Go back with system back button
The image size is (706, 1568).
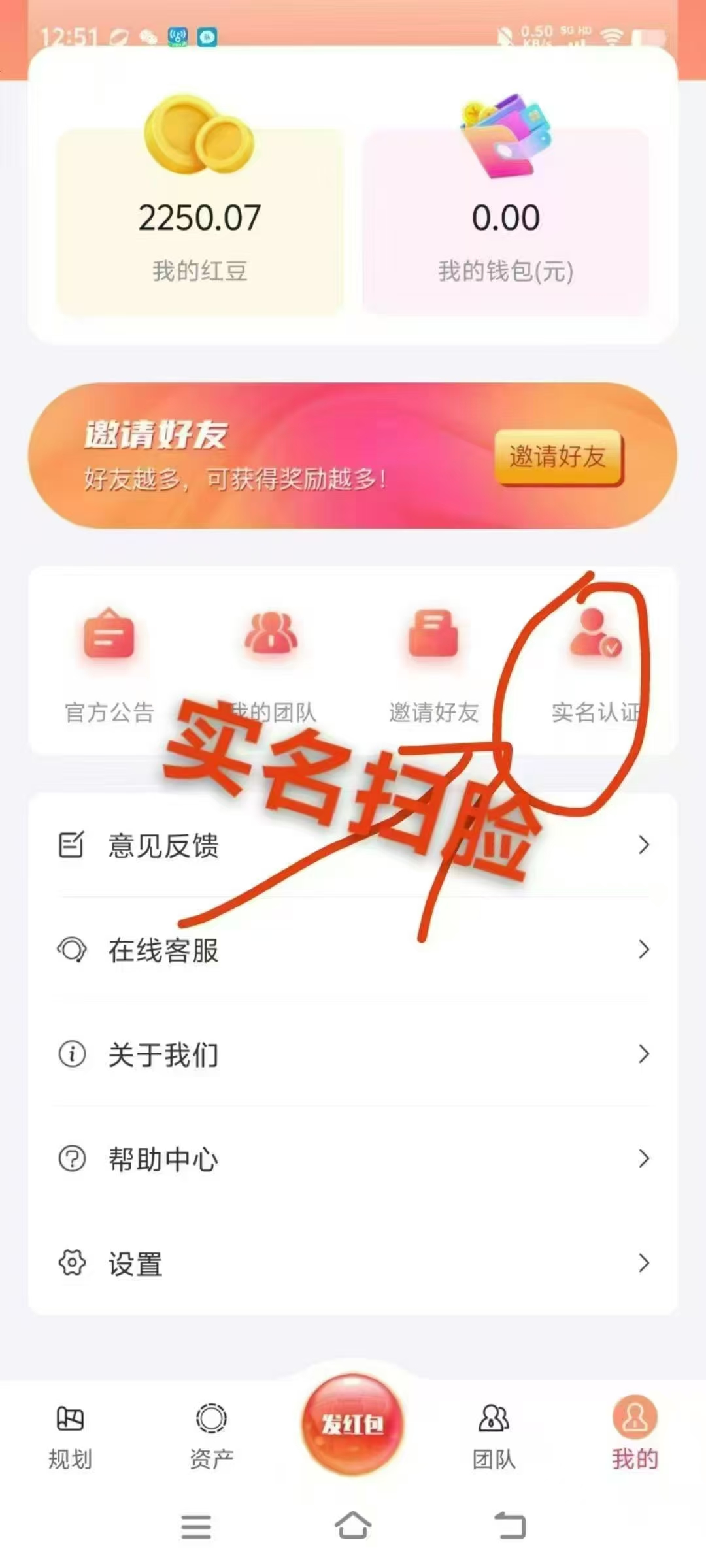coord(510,1526)
